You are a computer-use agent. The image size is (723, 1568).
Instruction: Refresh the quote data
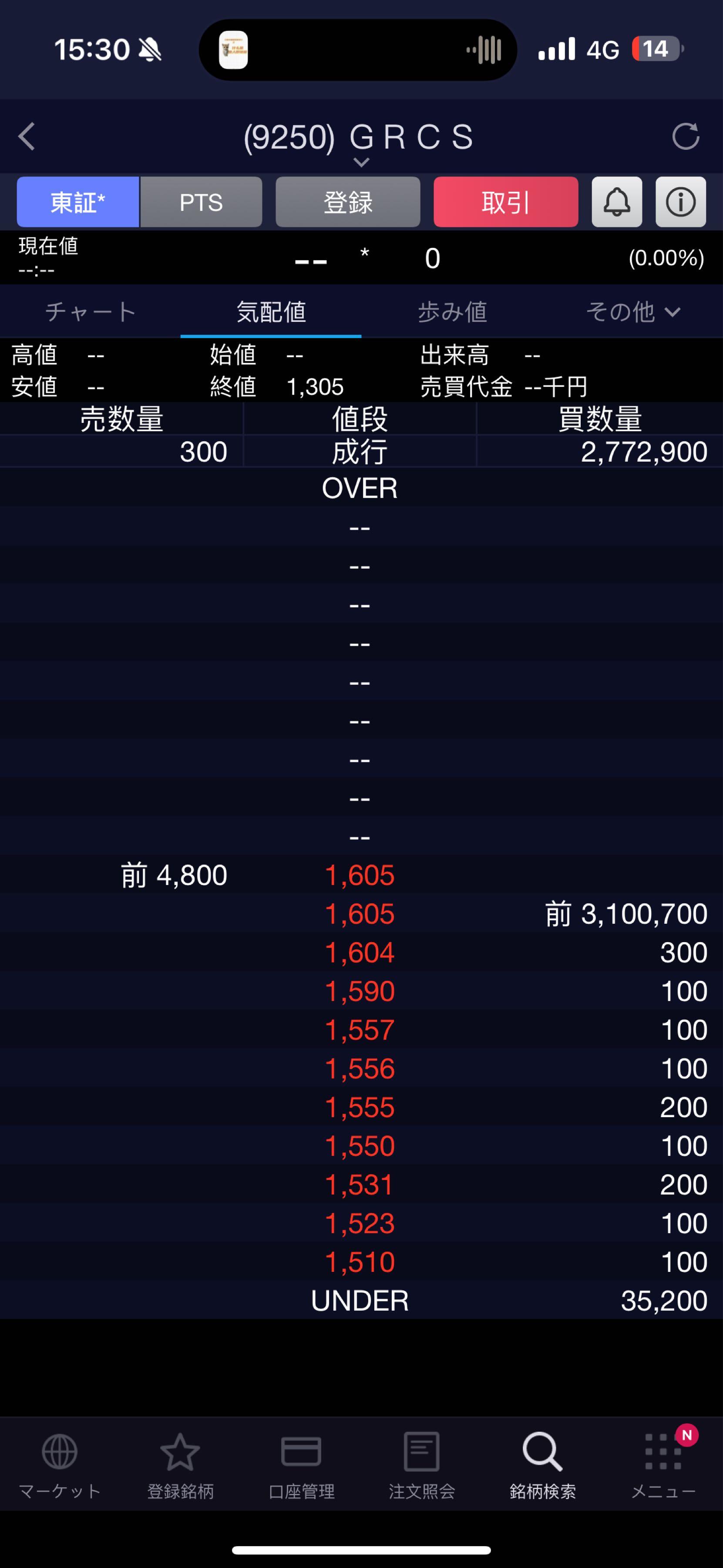pyautogui.click(x=685, y=136)
